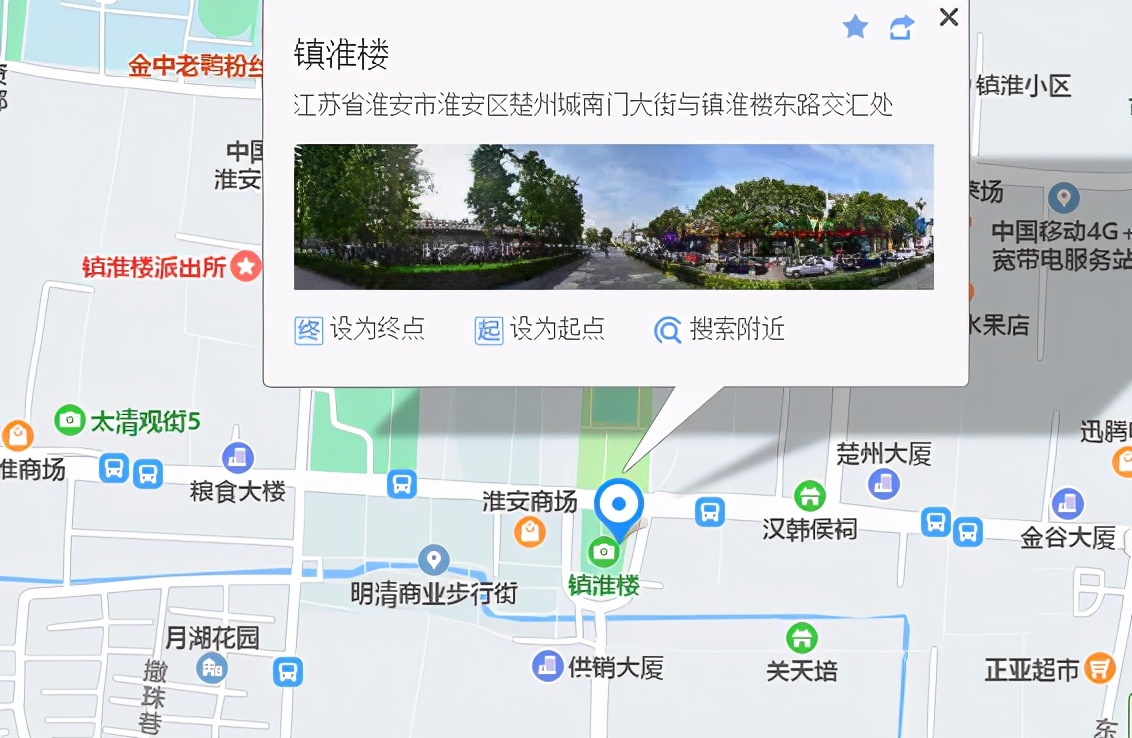Set 镇淮楼 as destination (设为终点)
The image size is (1132, 738).
(360, 329)
